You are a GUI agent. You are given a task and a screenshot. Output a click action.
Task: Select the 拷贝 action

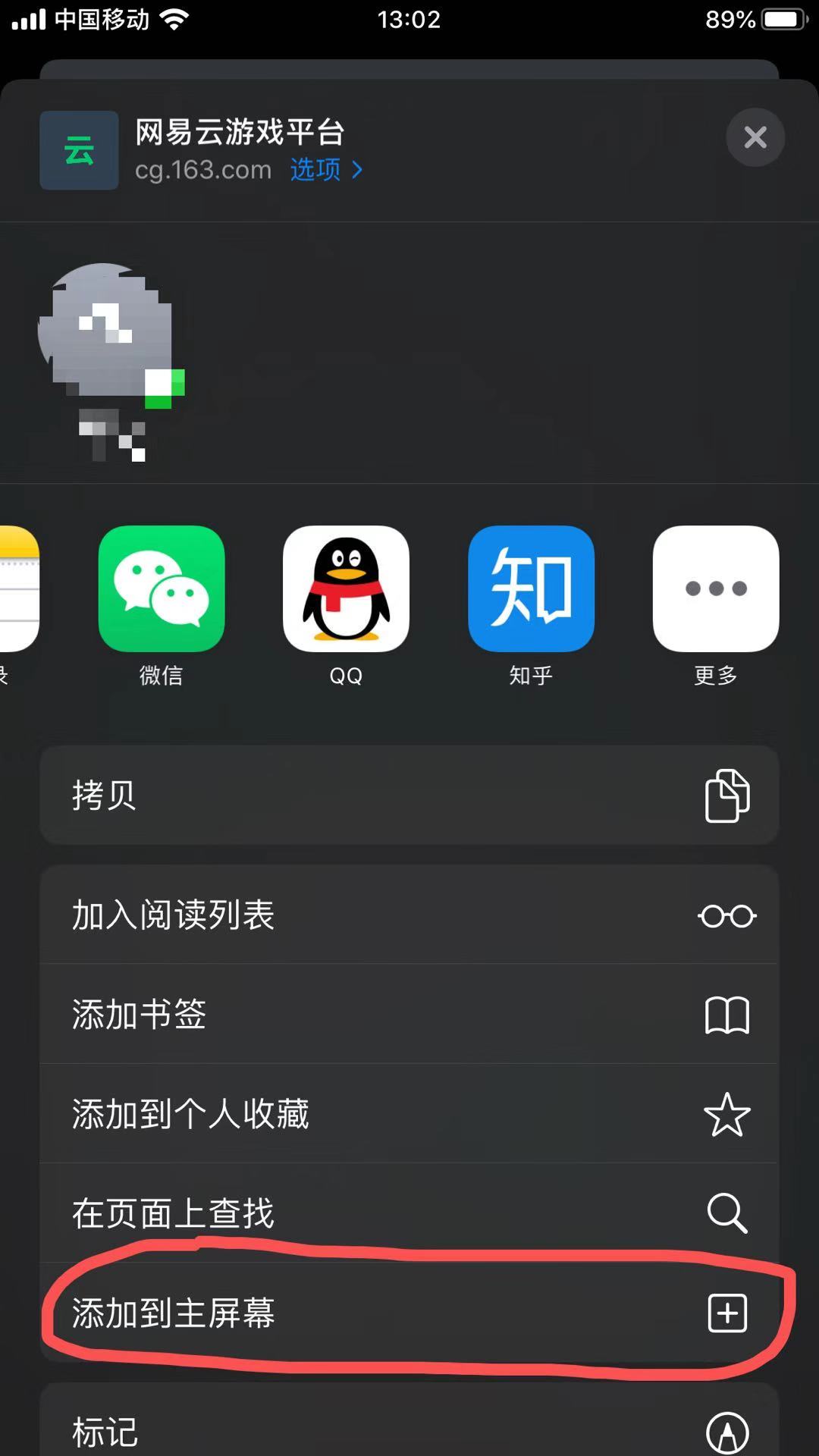[x=303, y=795]
